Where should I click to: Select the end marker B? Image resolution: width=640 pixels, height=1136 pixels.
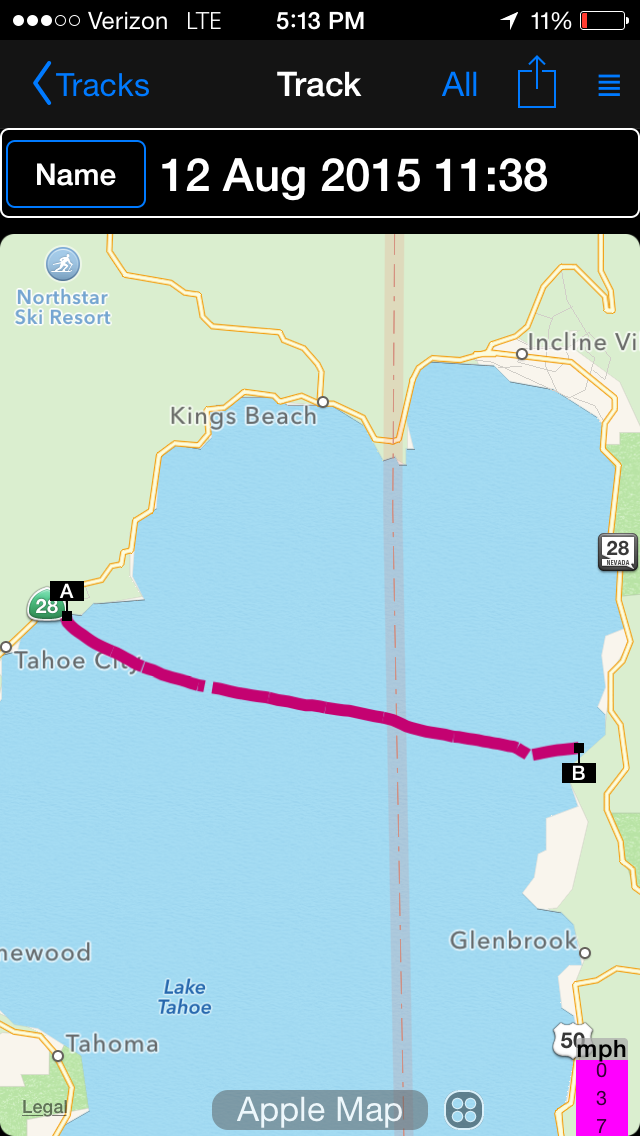(578, 773)
